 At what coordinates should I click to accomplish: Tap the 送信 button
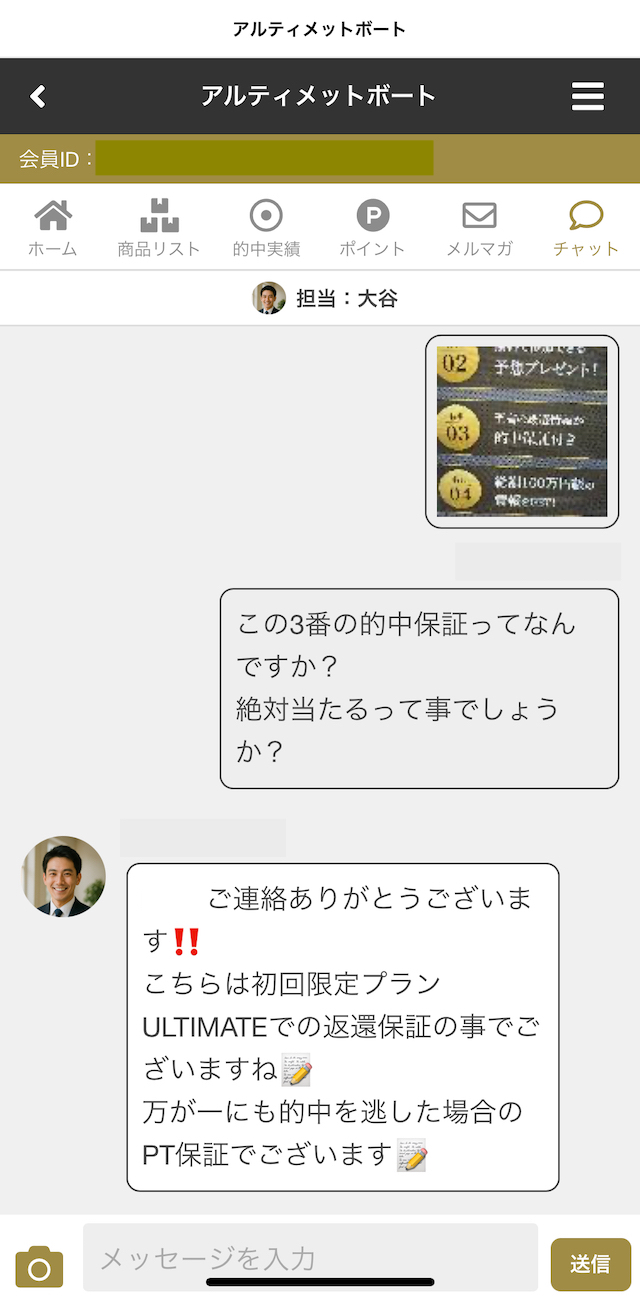point(590,1264)
